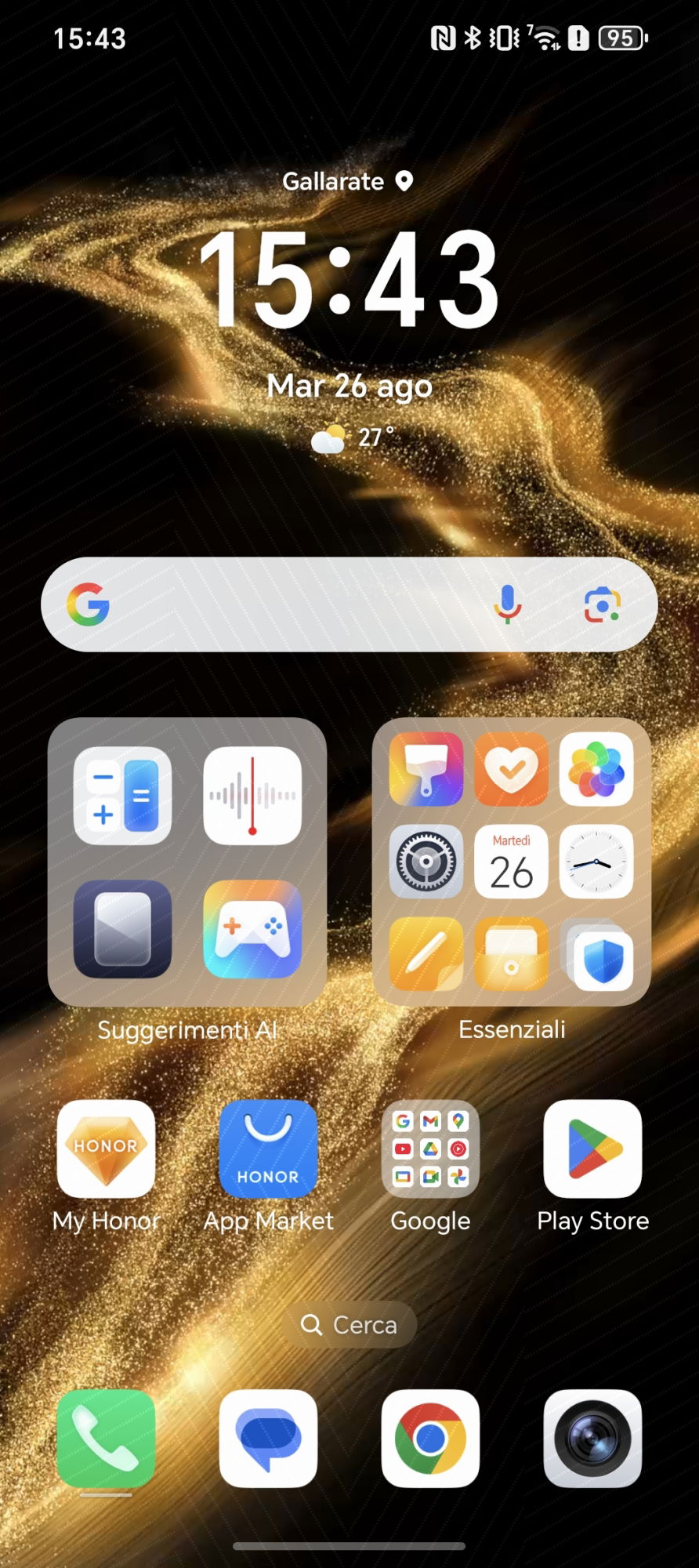Open the Play Store
Image resolution: width=699 pixels, height=1568 pixels.
tap(592, 1149)
